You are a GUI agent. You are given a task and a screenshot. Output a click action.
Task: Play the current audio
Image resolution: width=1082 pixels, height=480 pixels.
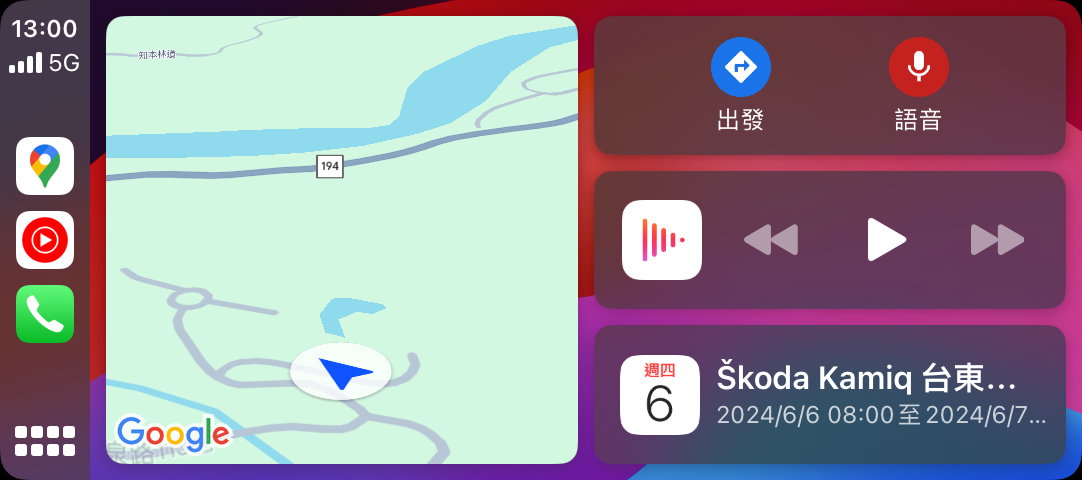tap(885, 240)
